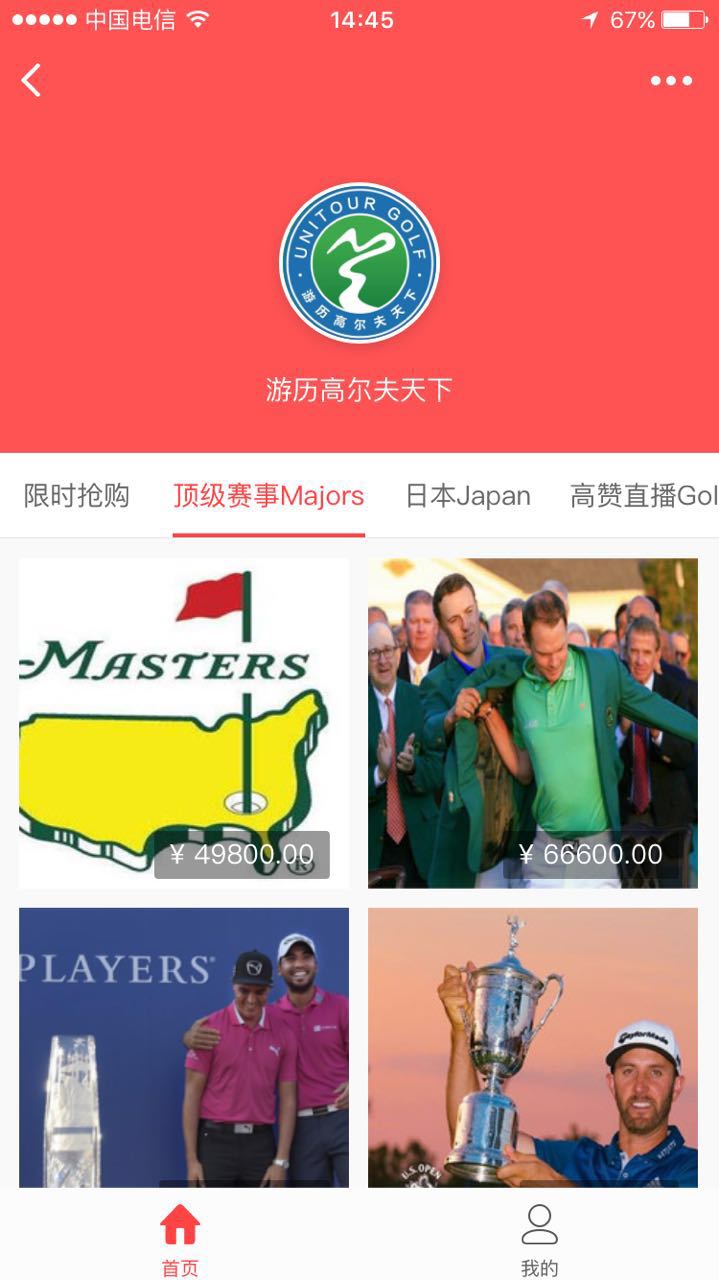Go to the 首页 home tab
719x1280 pixels.
click(180, 1240)
